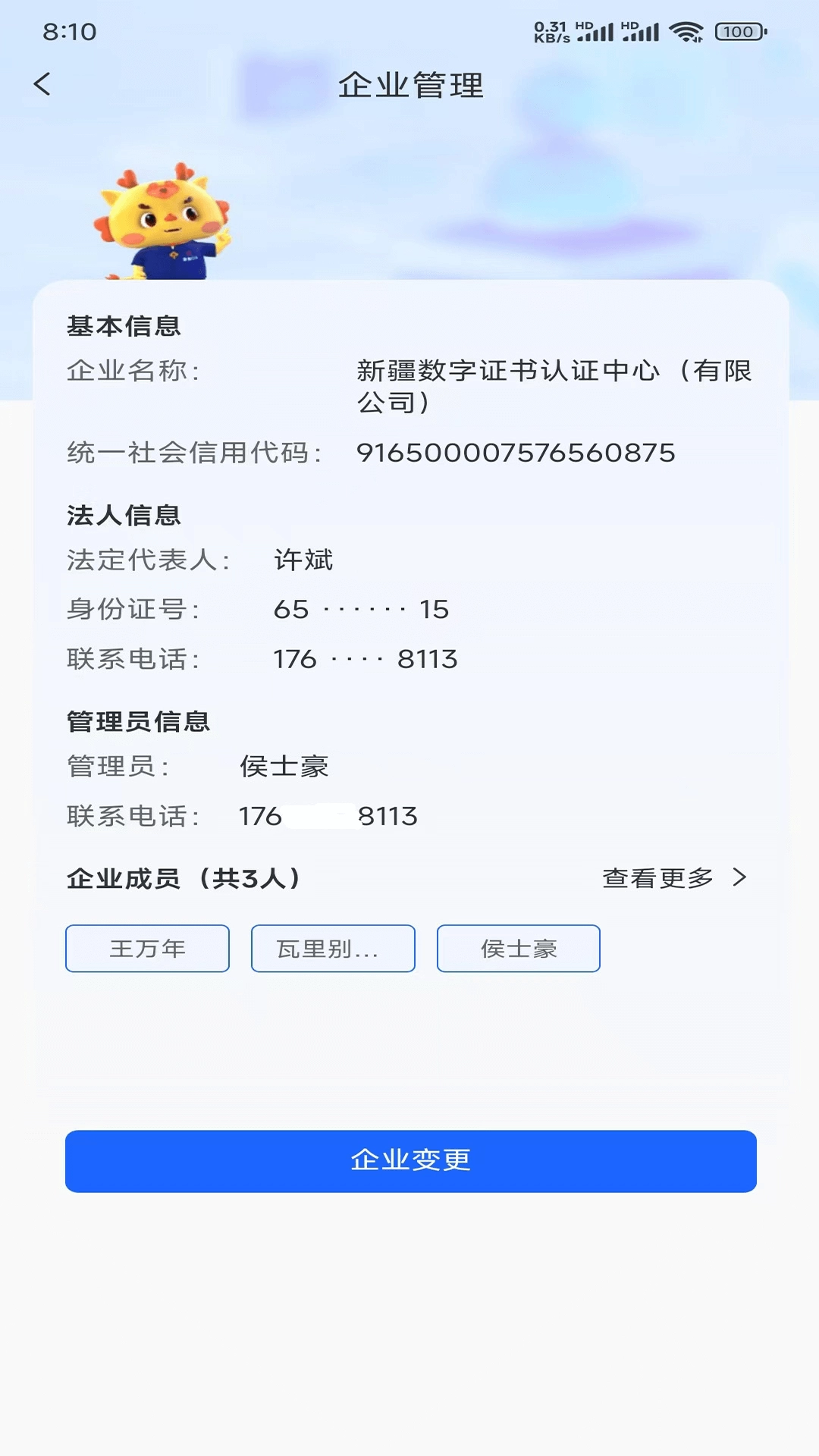Select member 瓦里别...
This screenshot has width=819, height=1456.
click(x=333, y=948)
